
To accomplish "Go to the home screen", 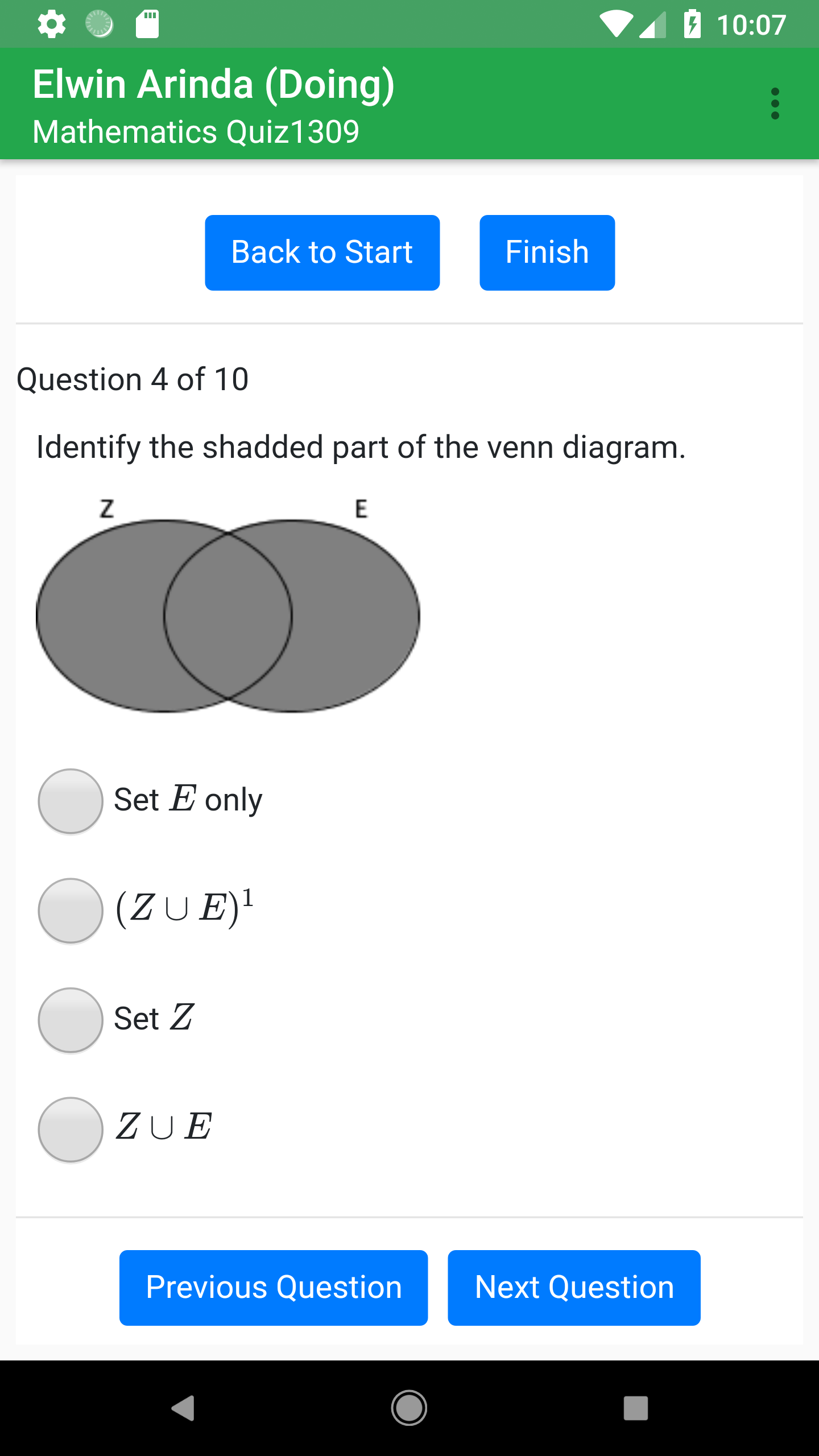I will 409,1408.
